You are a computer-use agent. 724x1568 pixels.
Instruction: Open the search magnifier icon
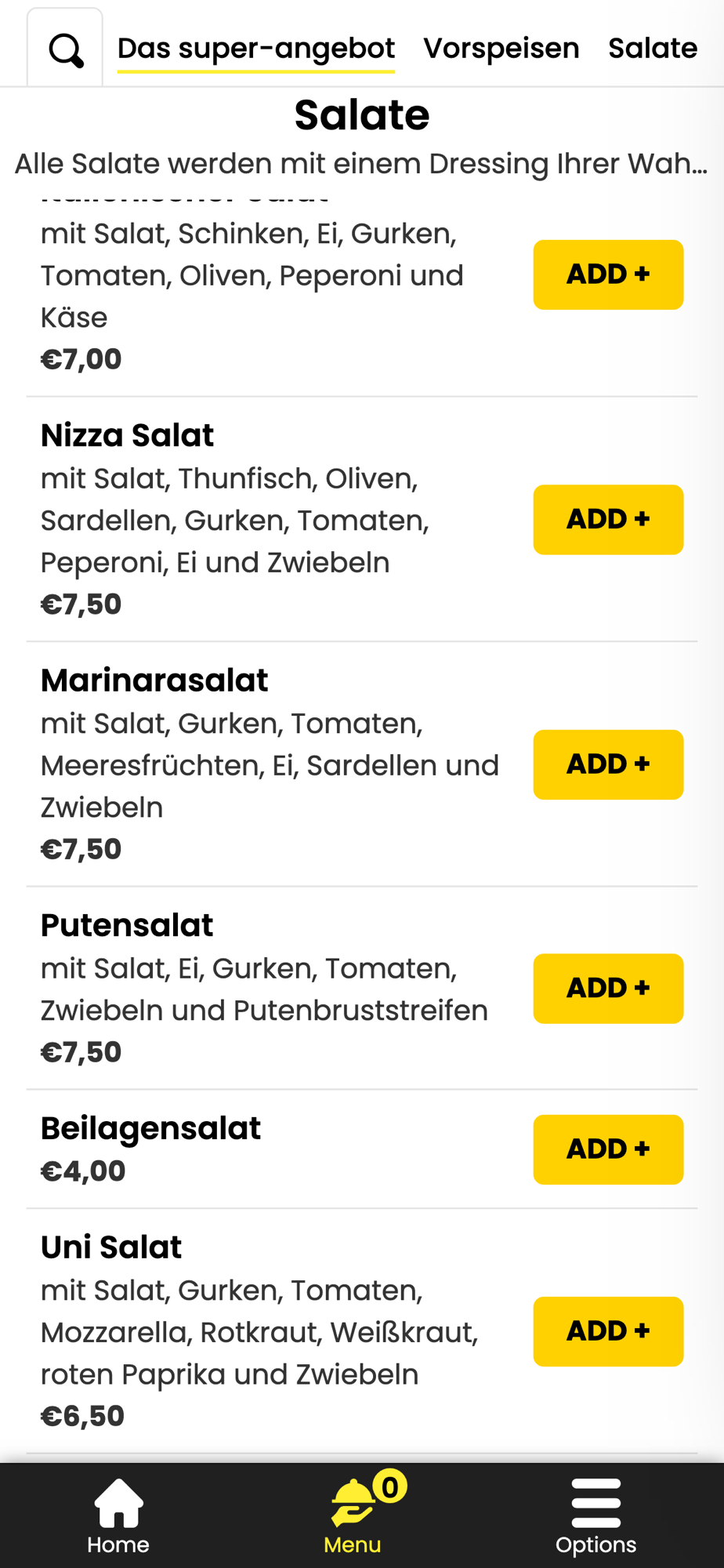pos(66,51)
